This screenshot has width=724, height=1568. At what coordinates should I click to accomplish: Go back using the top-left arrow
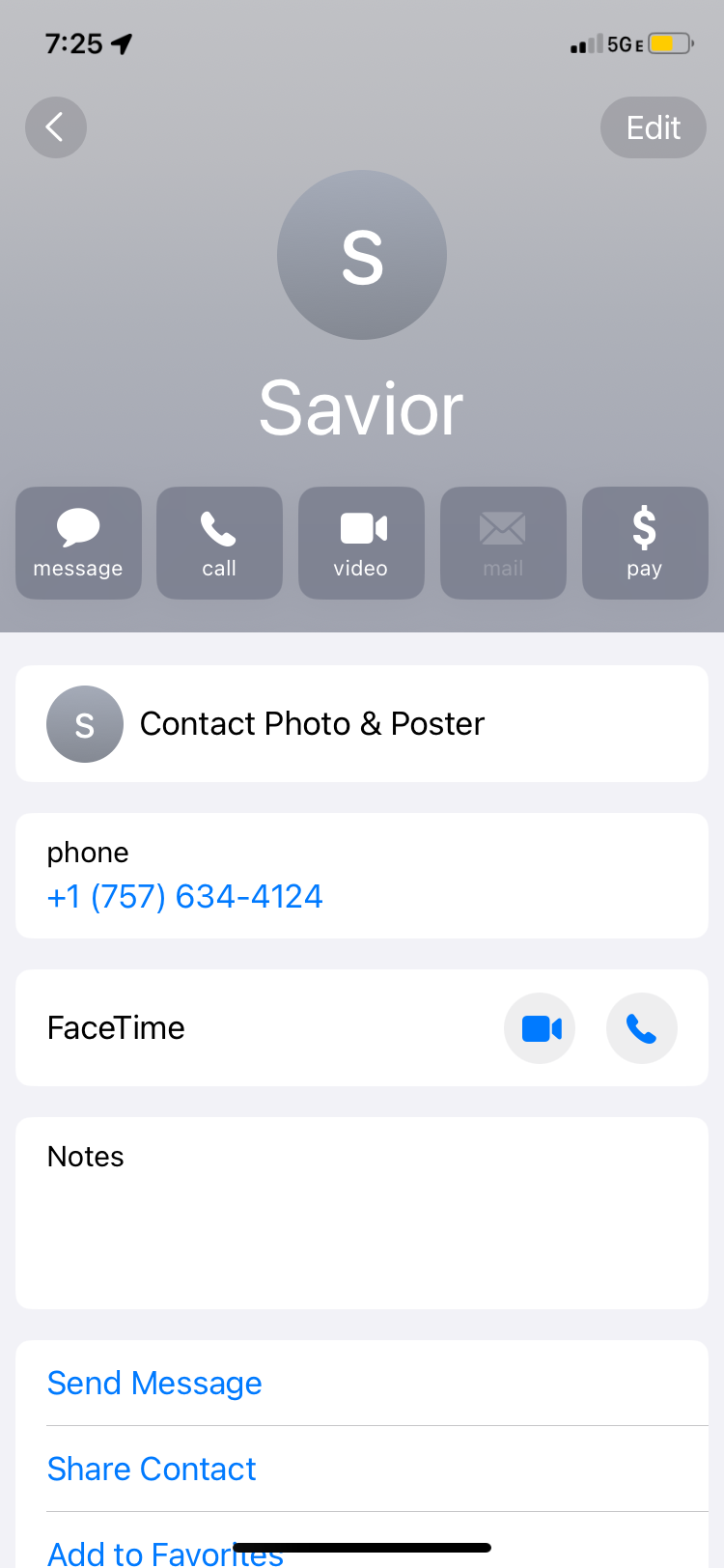pos(56,127)
